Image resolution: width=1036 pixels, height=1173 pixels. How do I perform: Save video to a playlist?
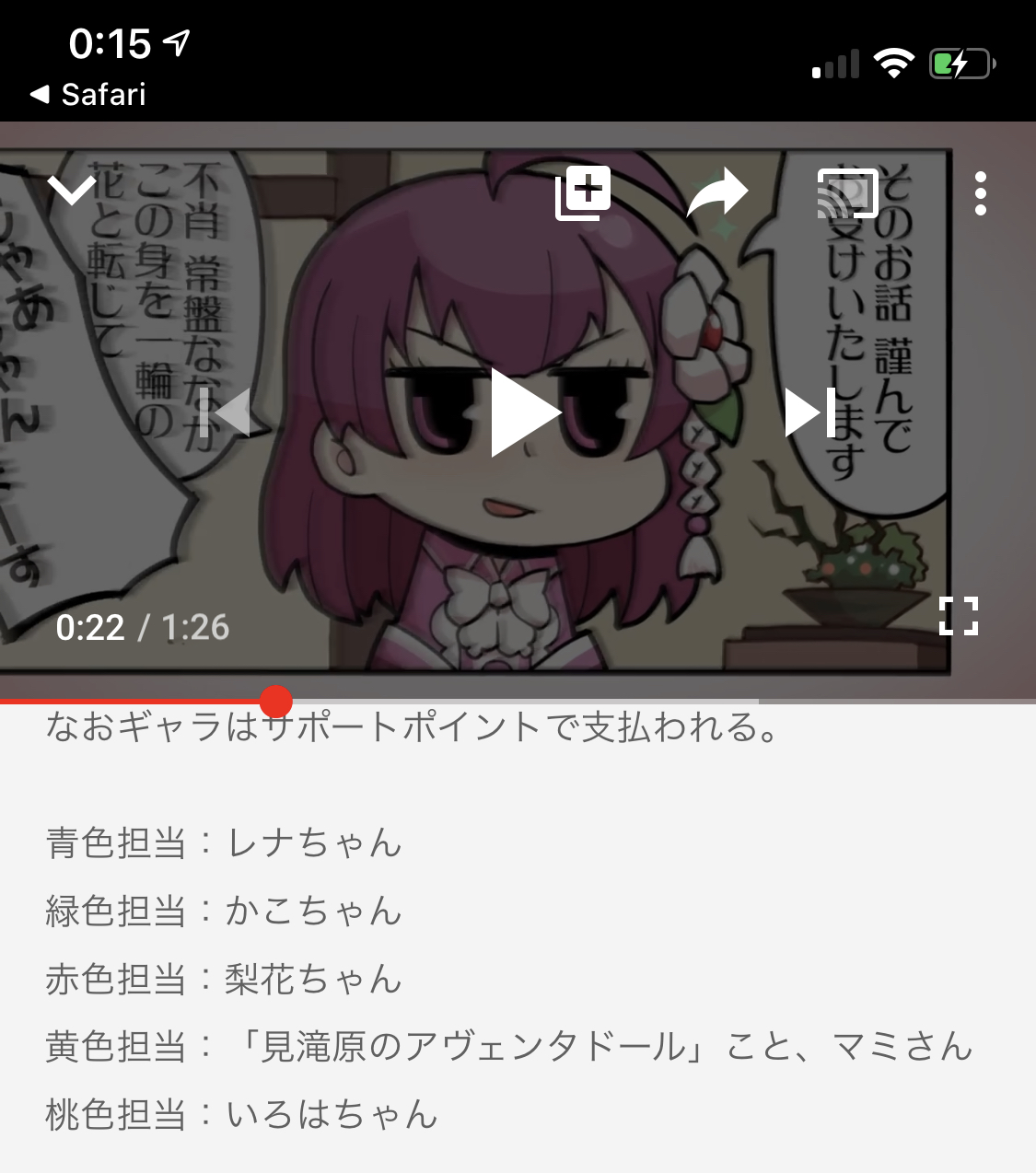click(x=583, y=193)
